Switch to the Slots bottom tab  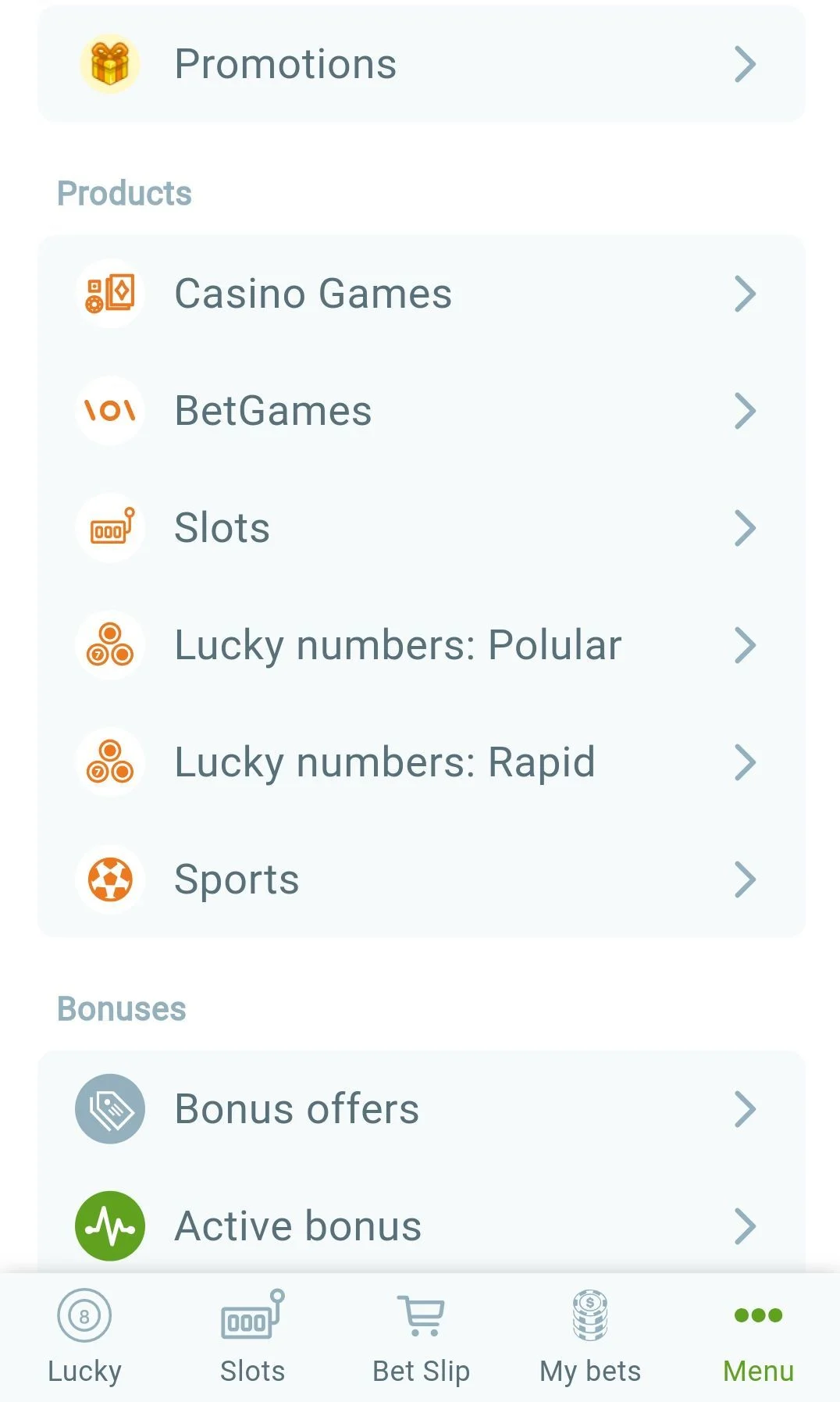point(252,1337)
